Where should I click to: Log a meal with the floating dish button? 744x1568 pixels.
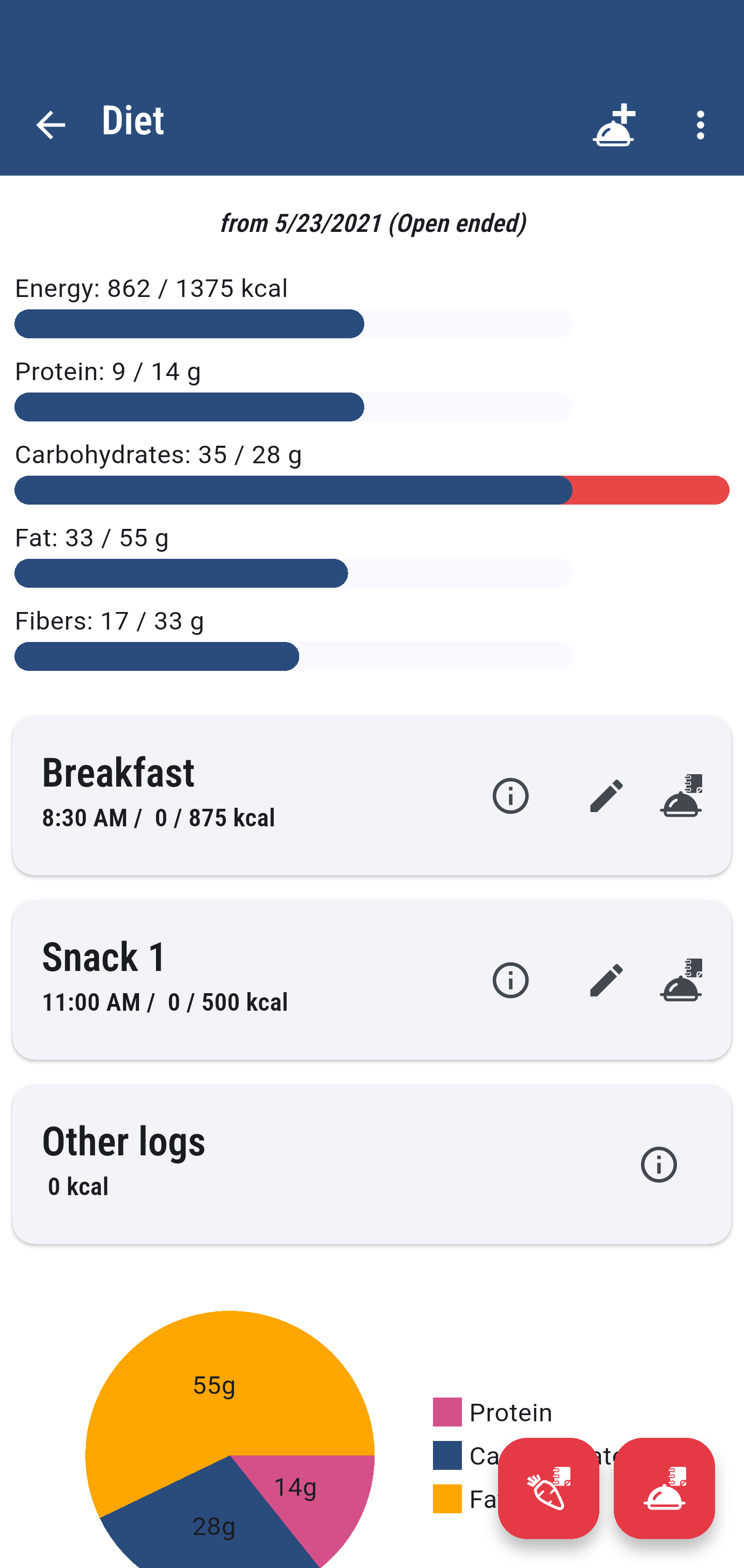(x=663, y=1488)
